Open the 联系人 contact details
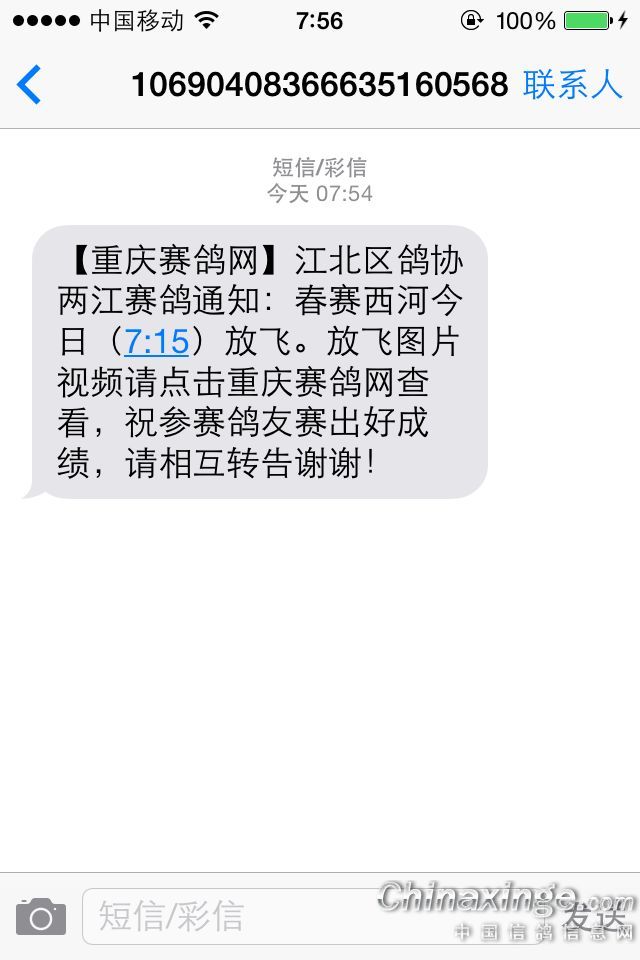 pos(572,85)
